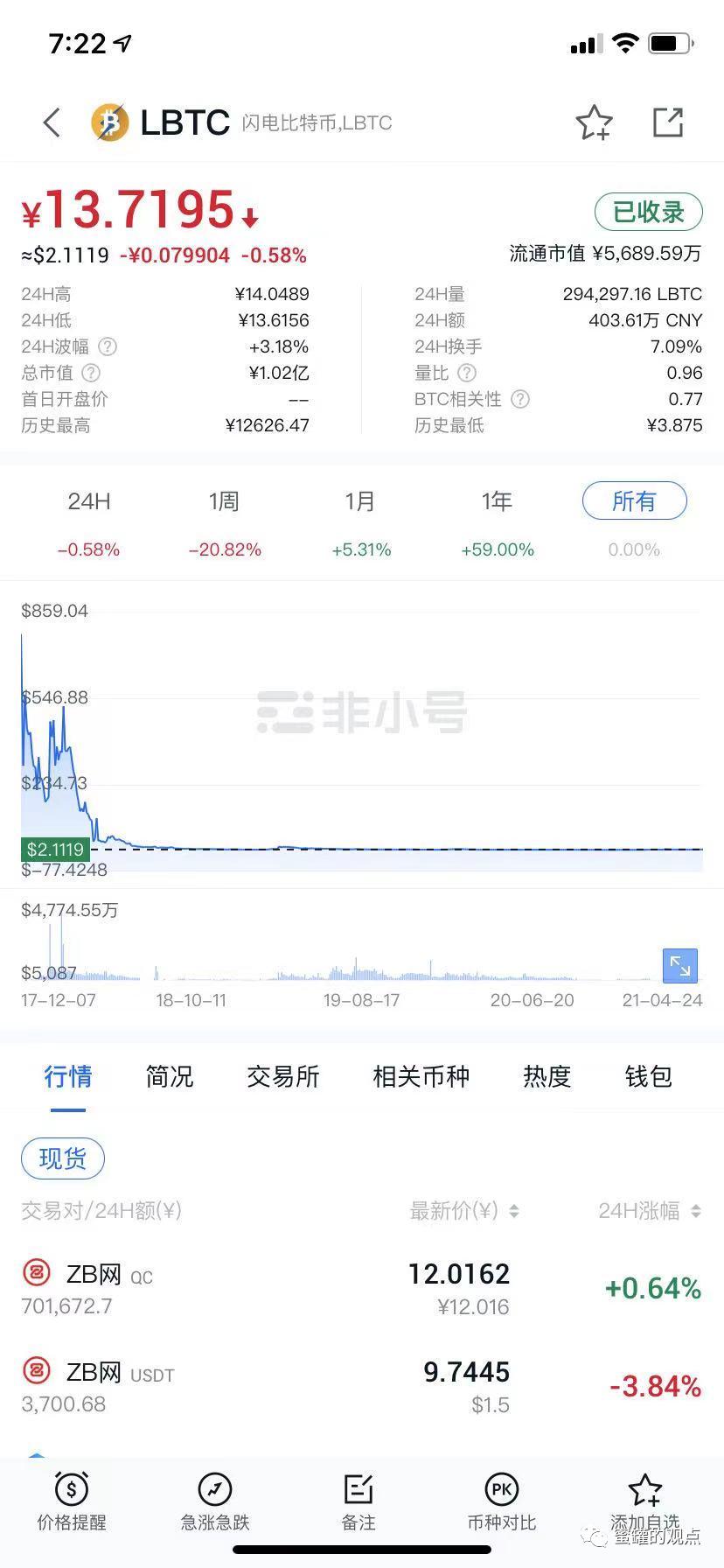
Task: Expand the chart with fullscreen icon
Action: [x=679, y=965]
